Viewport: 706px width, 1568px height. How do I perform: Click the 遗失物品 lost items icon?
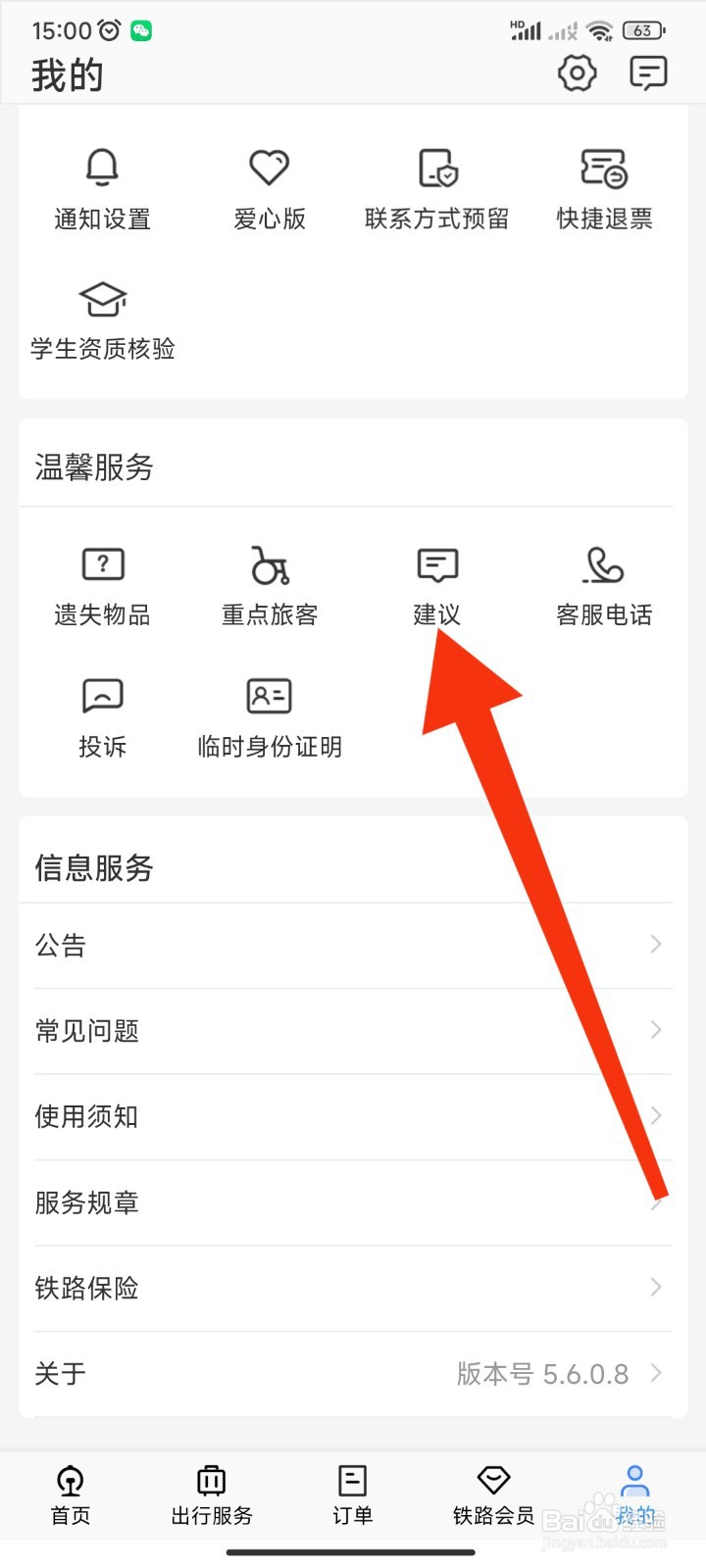click(102, 583)
